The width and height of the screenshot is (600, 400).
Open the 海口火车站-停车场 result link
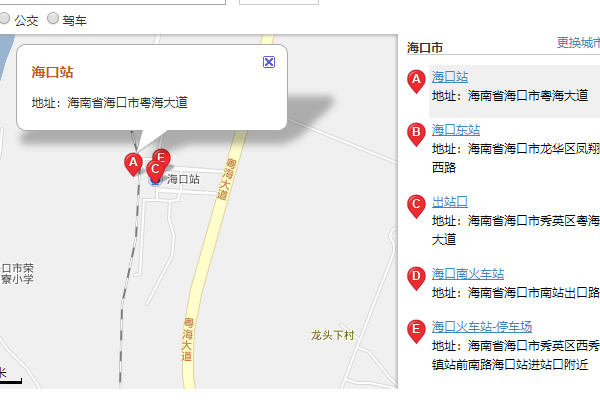point(481,327)
